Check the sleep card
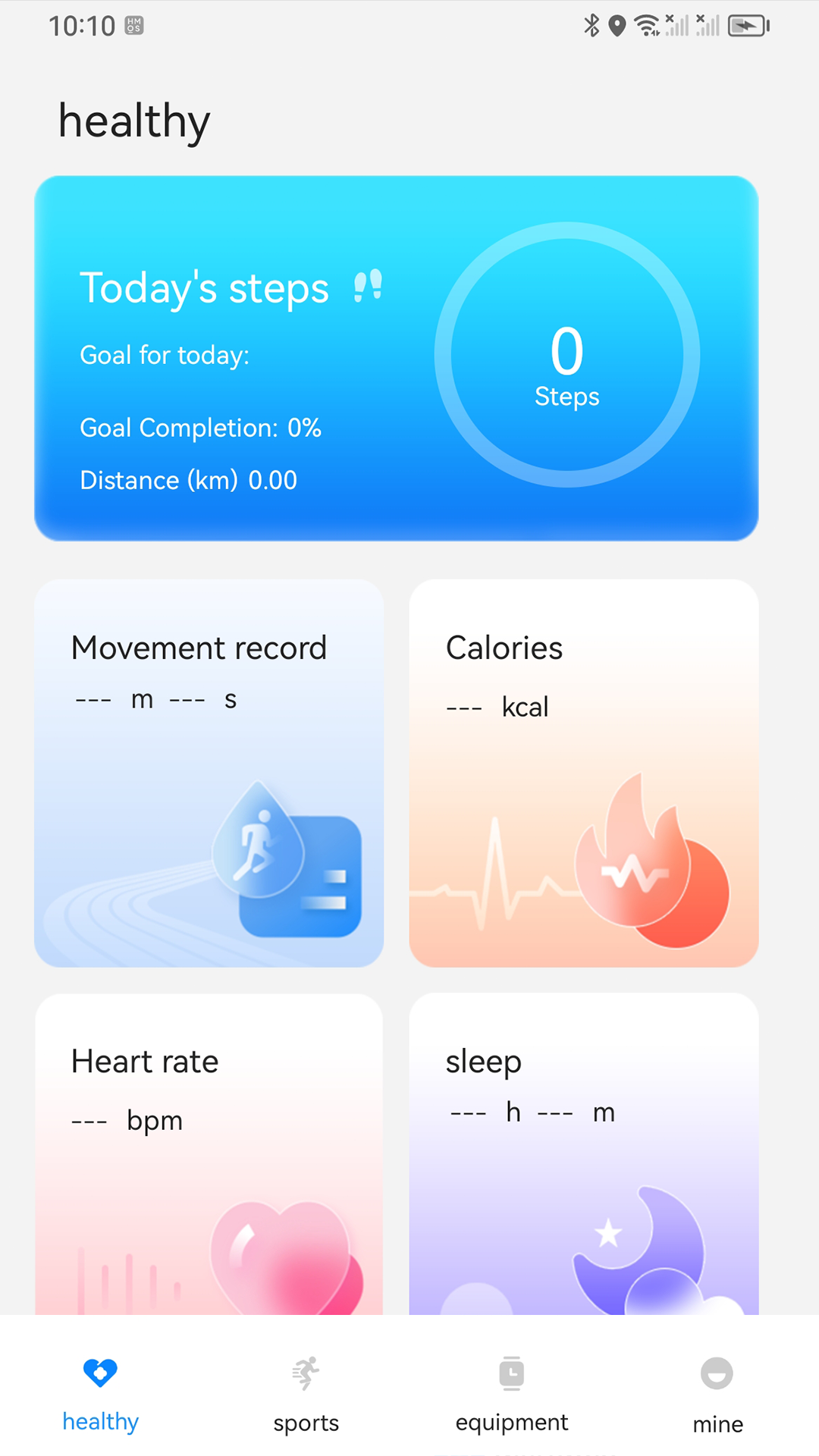 point(583,1153)
